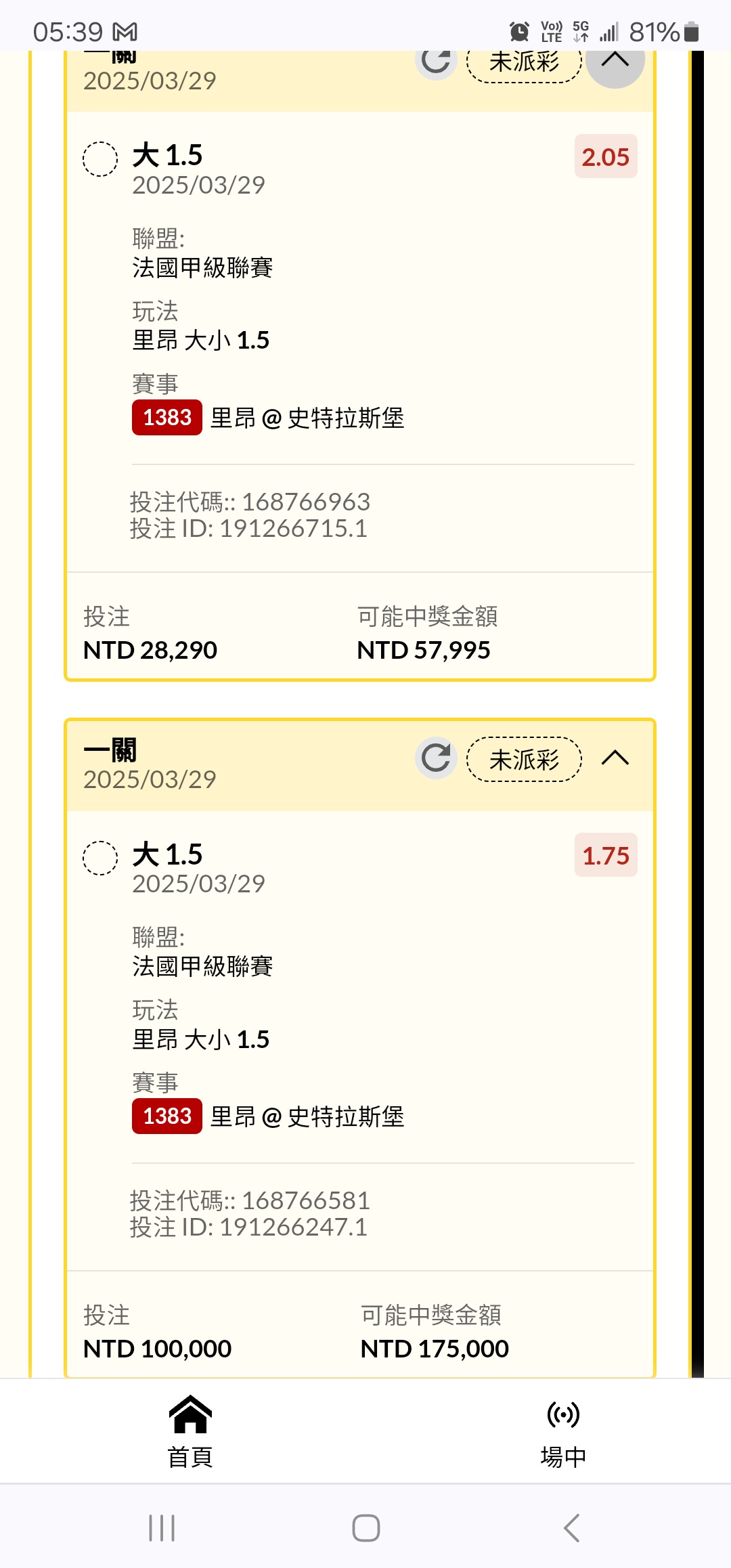
Task: Refresh the bet with code 168766581
Action: click(x=436, y=758)
